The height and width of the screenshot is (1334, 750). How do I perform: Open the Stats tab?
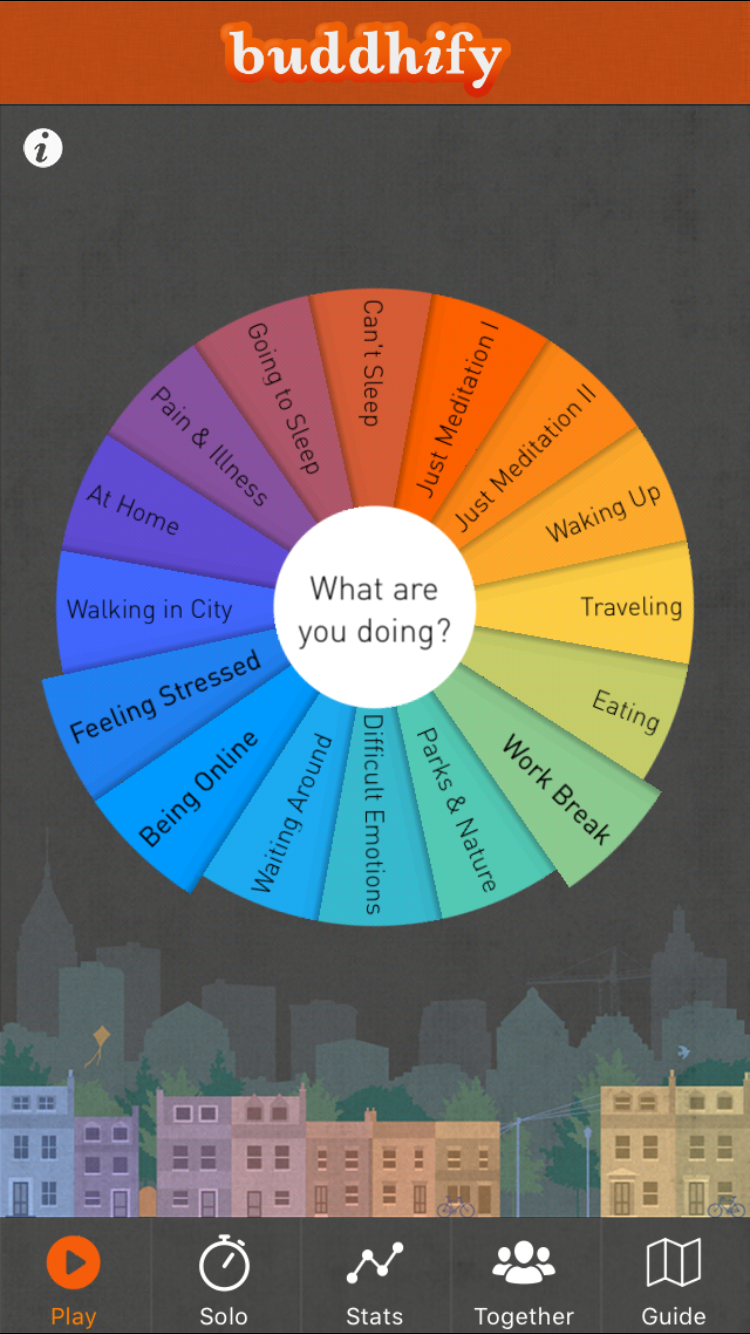point(374,1280)
